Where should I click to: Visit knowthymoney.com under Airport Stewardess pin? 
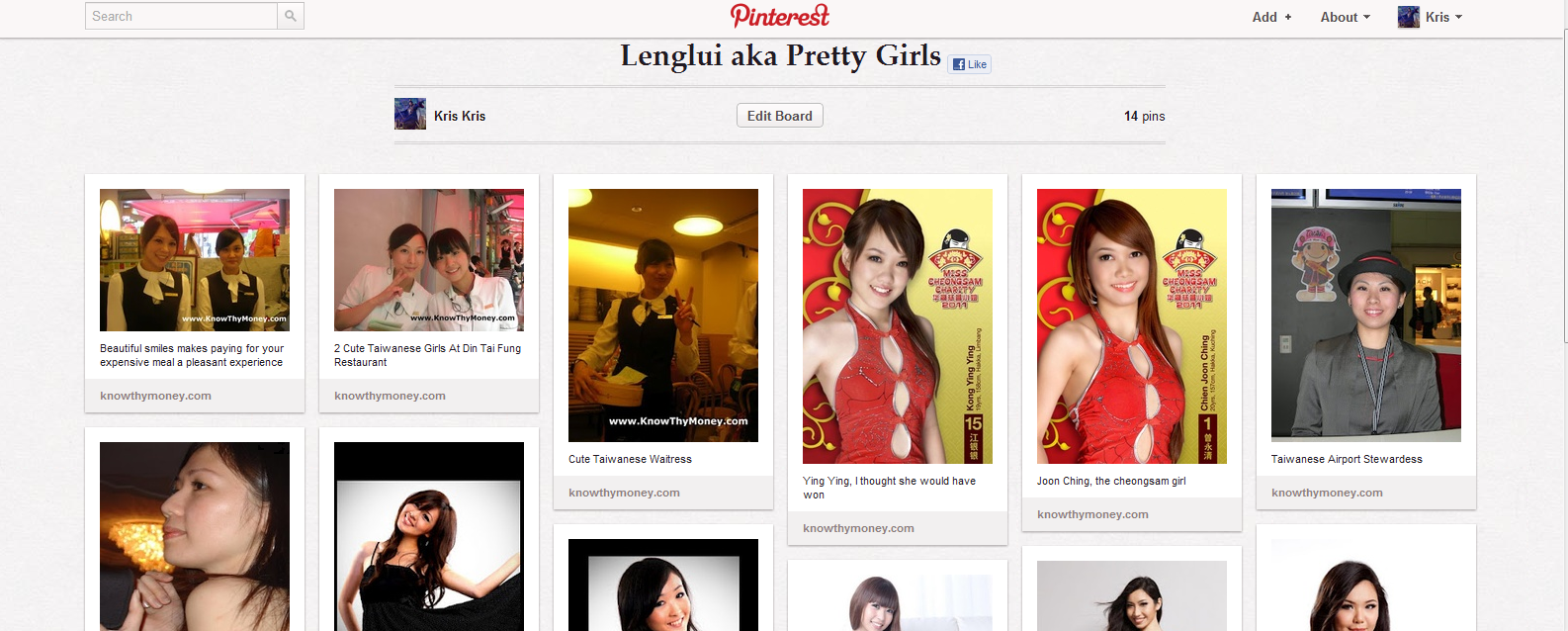point(1327,493)
